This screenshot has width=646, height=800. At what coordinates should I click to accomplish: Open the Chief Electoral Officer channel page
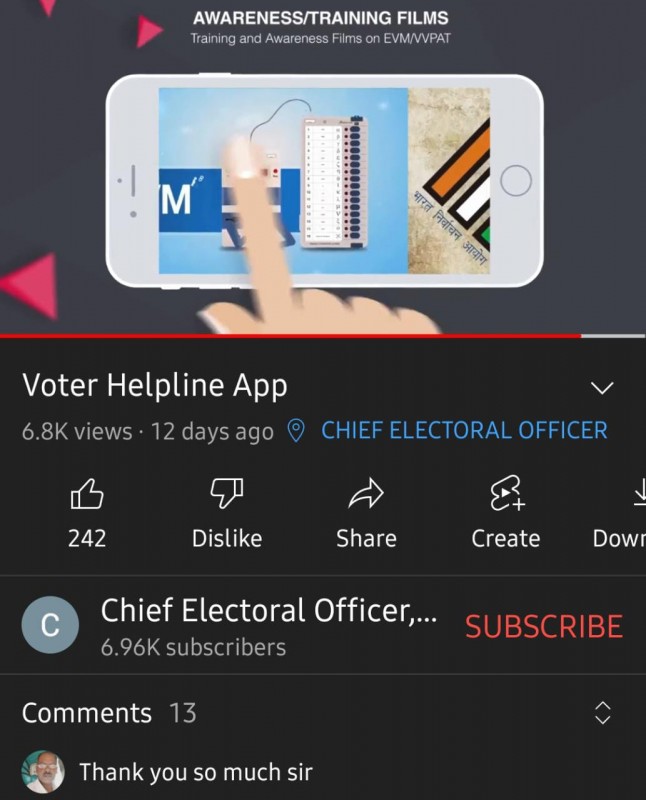point(268,611)
